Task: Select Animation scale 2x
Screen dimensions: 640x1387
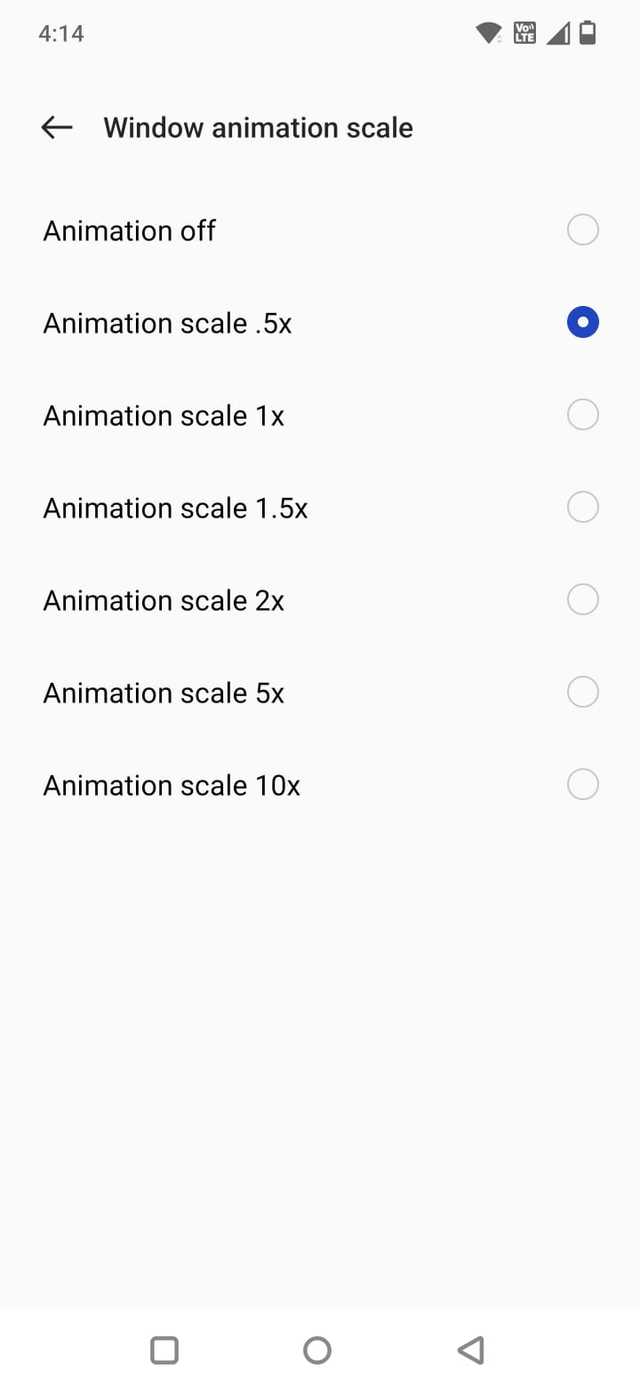Action: (x=582, y=600)
